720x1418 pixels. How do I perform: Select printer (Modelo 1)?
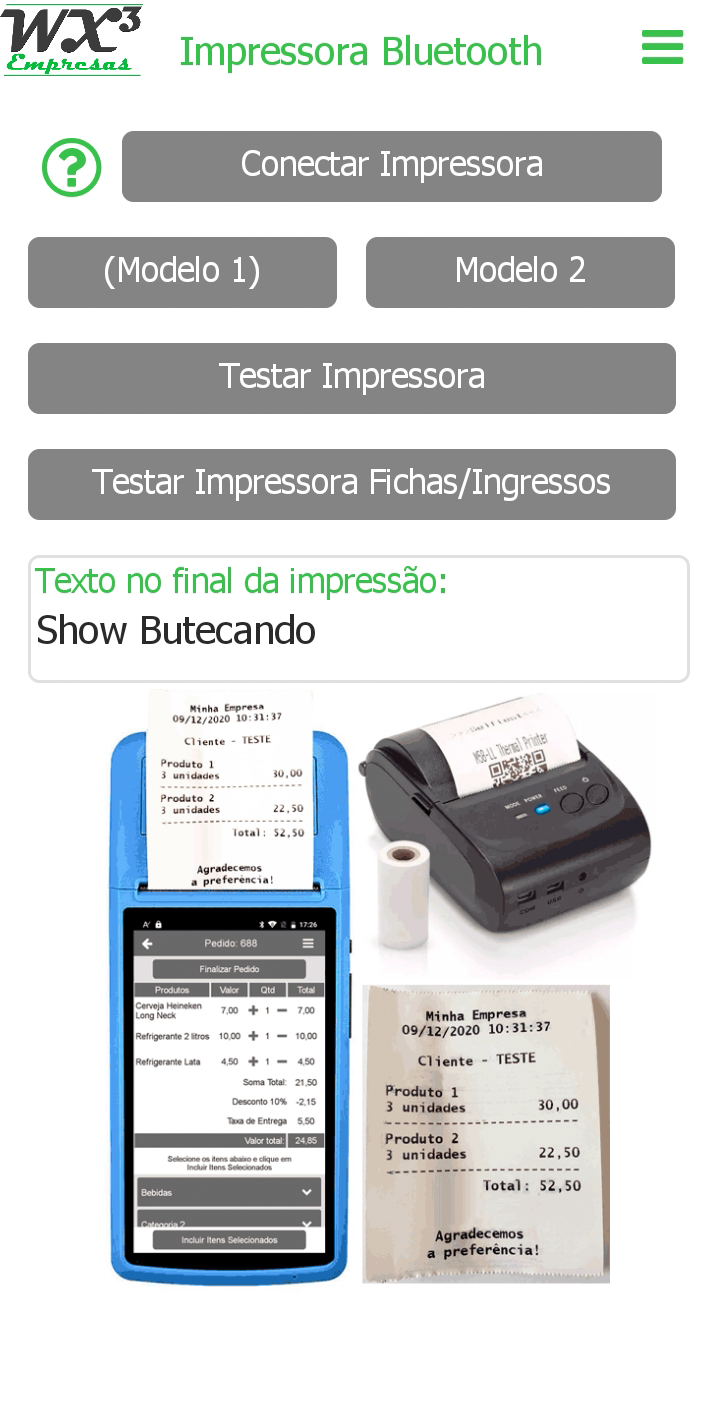pos(182,272)
